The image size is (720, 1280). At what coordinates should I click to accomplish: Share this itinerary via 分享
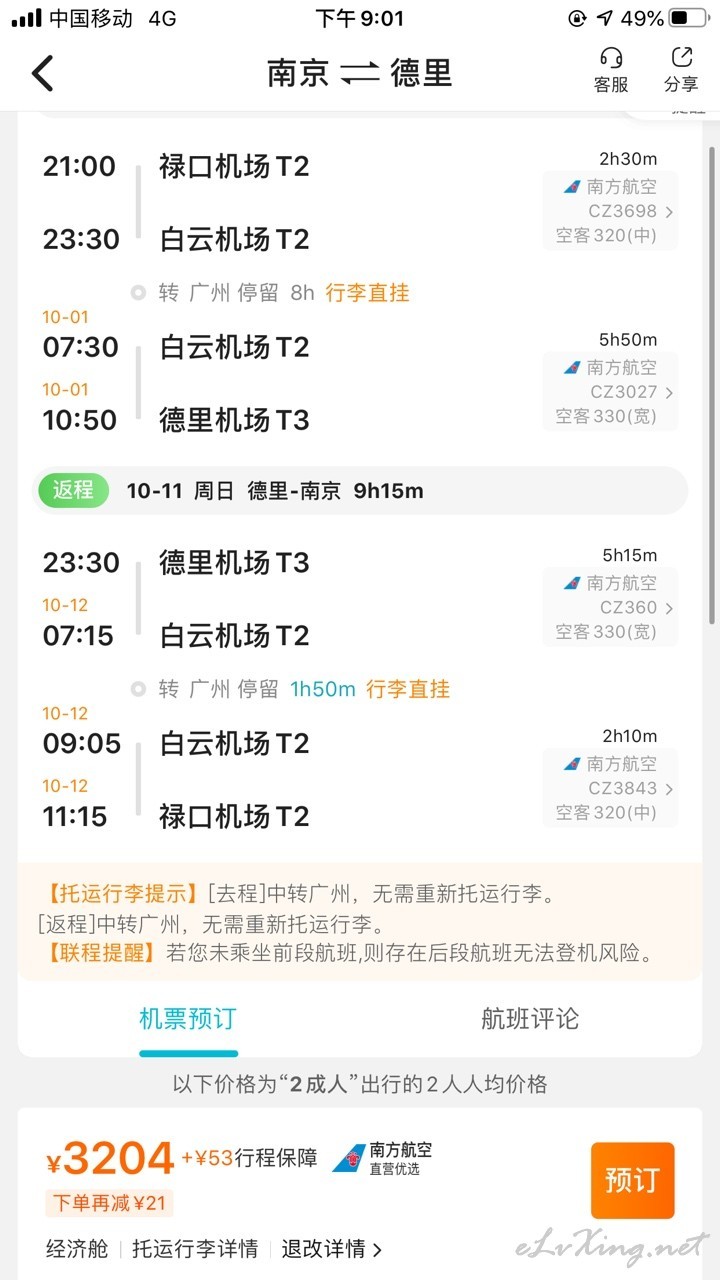click(681, 71)
